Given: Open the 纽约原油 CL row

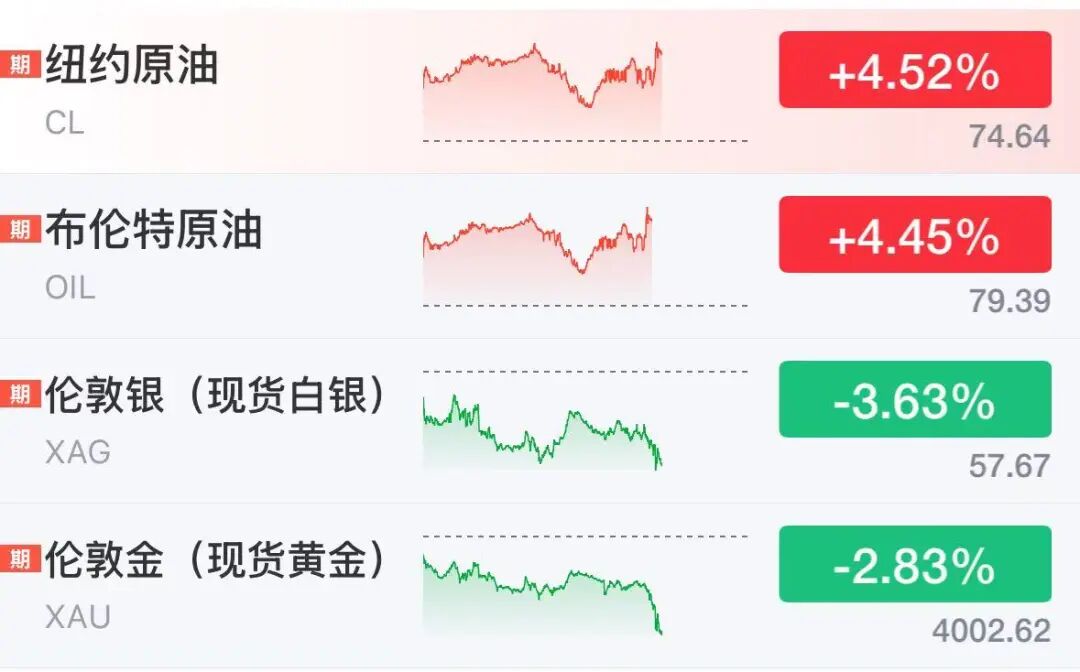Looking at the screenshot, I should (540, 91).
